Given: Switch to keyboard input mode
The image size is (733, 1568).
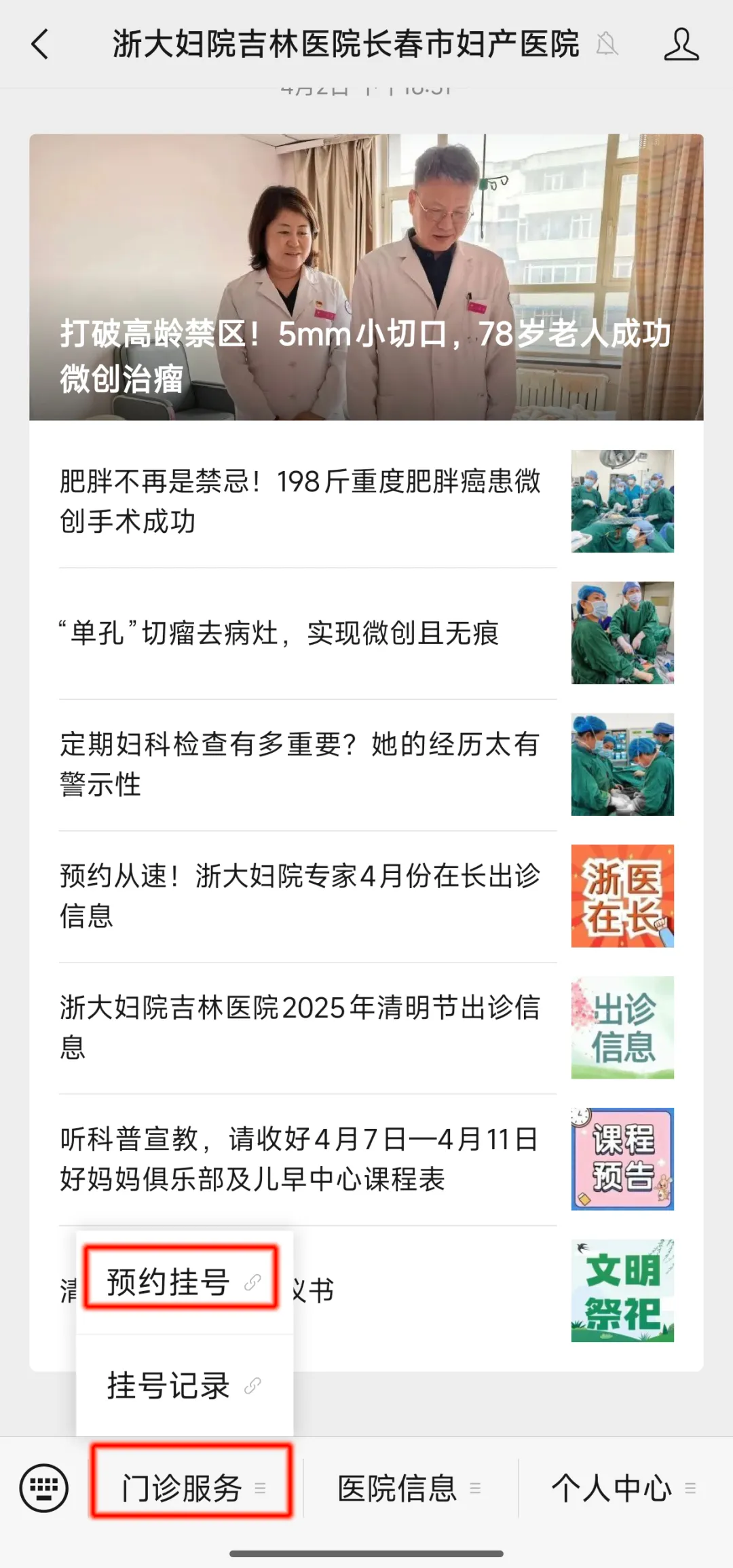Looking at the screenshot, I should (44, 1489).
